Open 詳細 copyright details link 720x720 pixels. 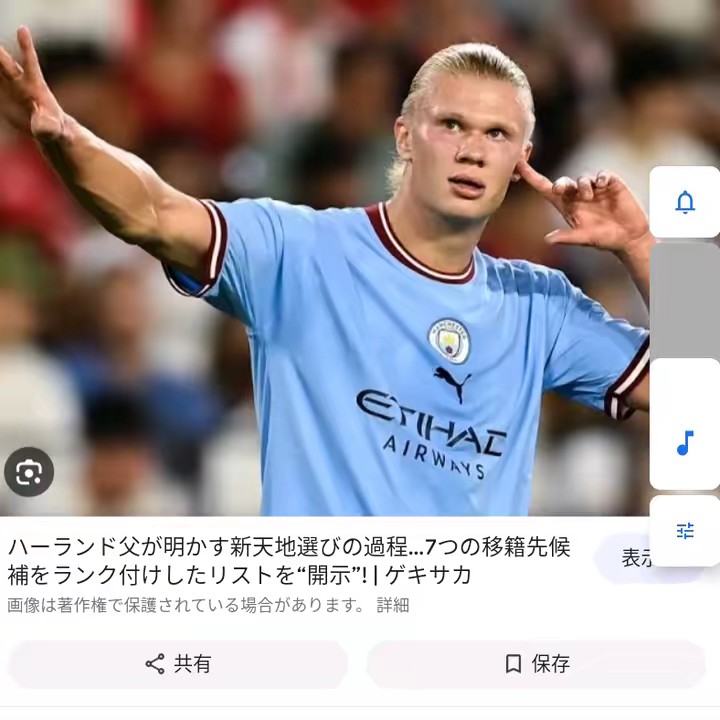392,605
